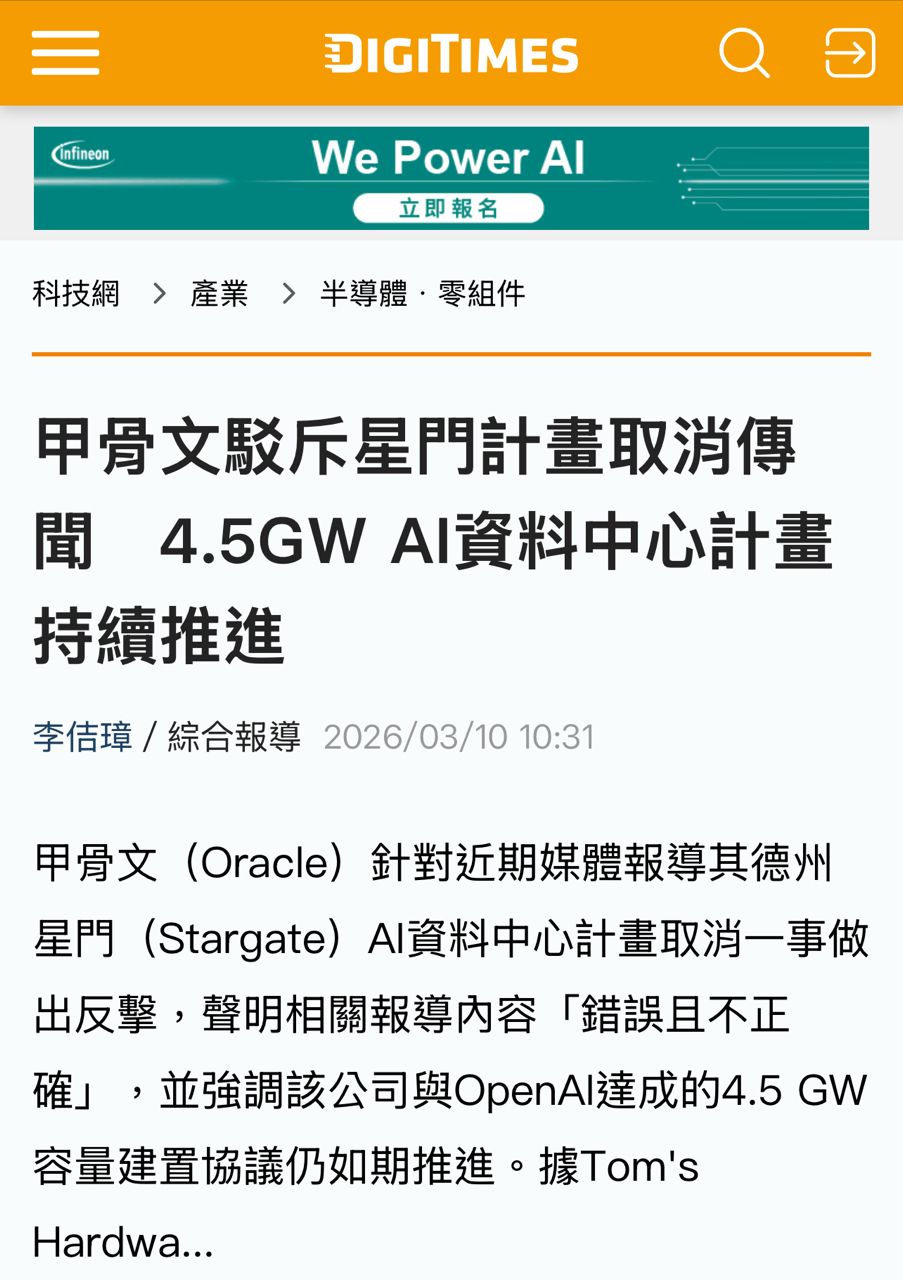Image resolution: width=903 pixels, height=1280 pixels.
Task: View author 李佶瑋's articles
Action: 82,737
